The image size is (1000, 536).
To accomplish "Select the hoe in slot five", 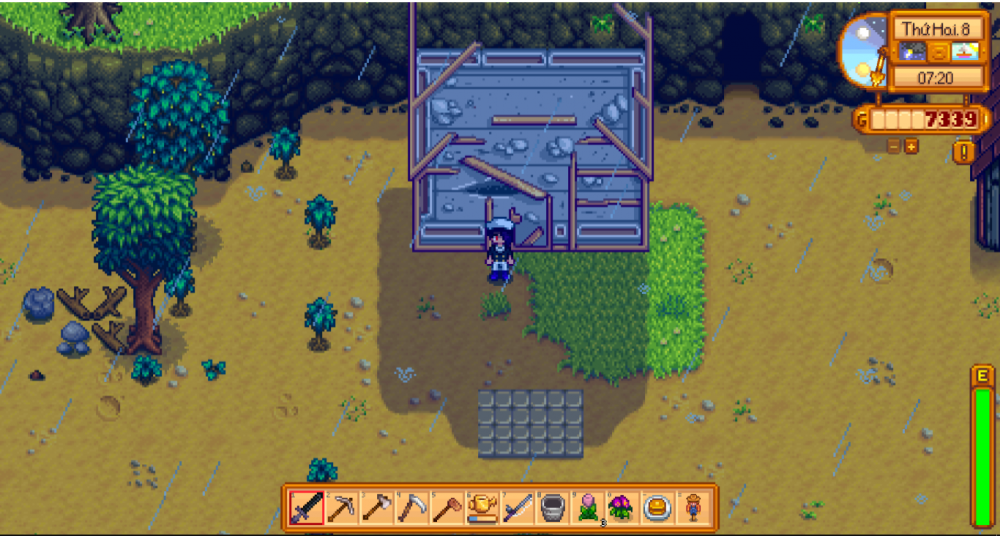I will [446, 507].
